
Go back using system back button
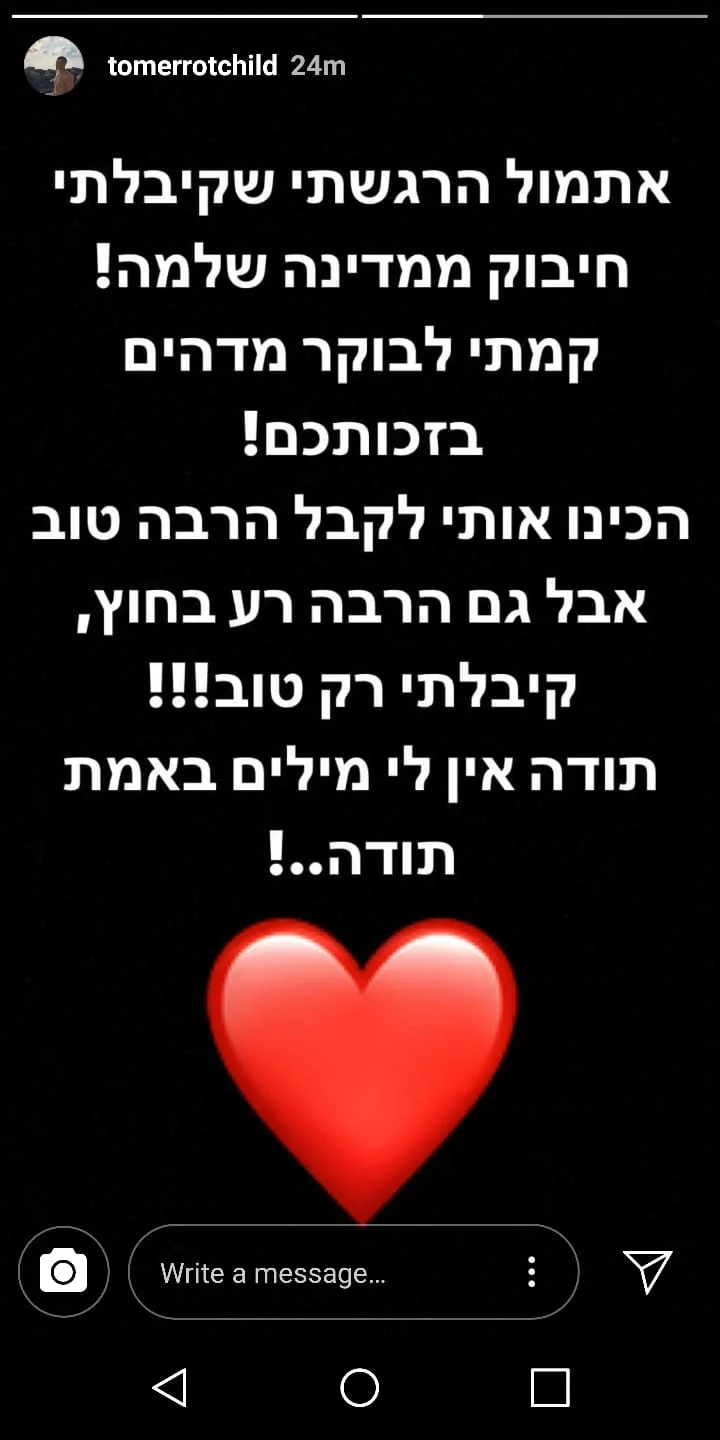coord(170,1387)
